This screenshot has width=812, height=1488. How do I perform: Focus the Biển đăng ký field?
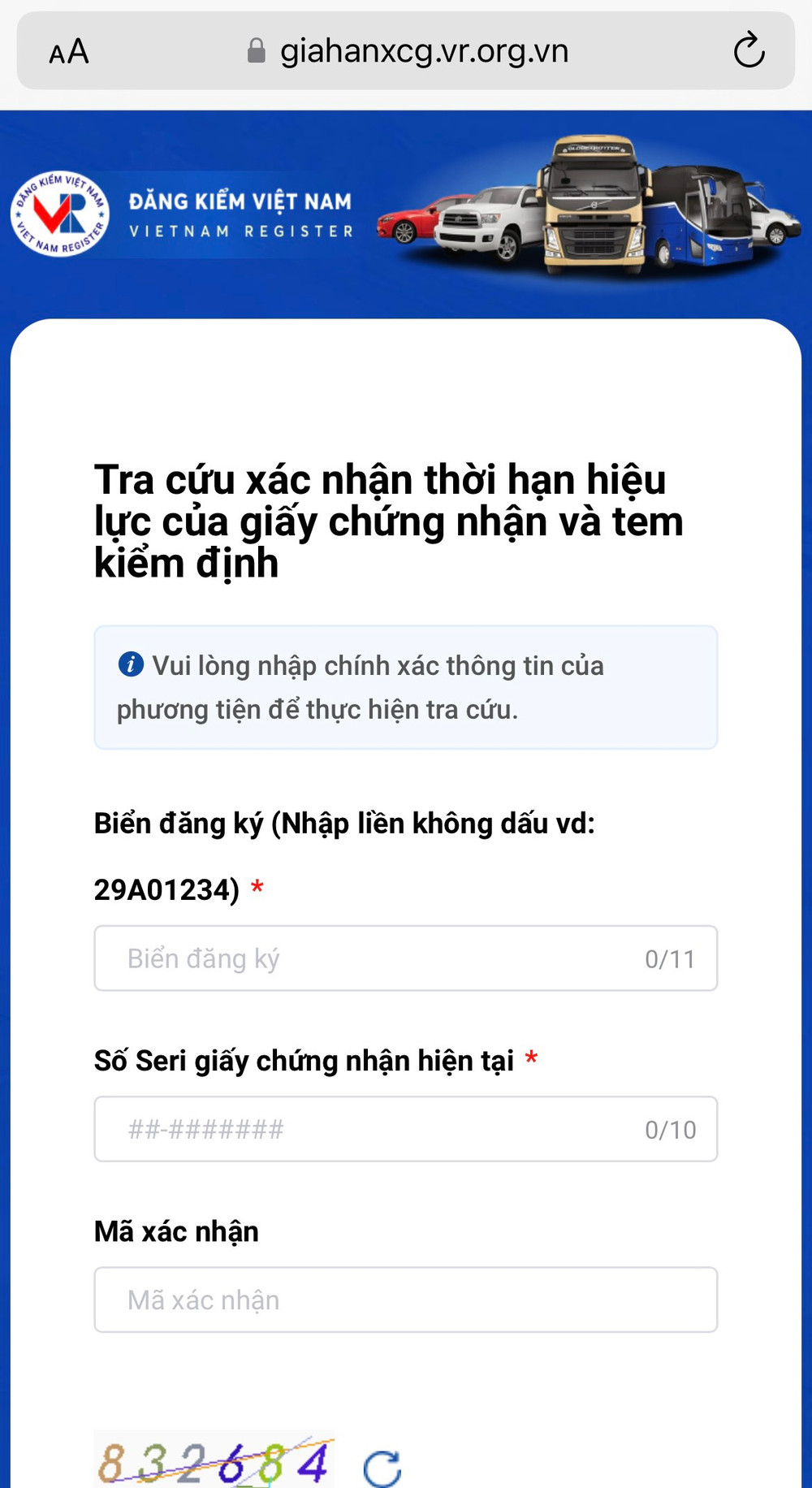pyautogui.click(x=382, y=958)
